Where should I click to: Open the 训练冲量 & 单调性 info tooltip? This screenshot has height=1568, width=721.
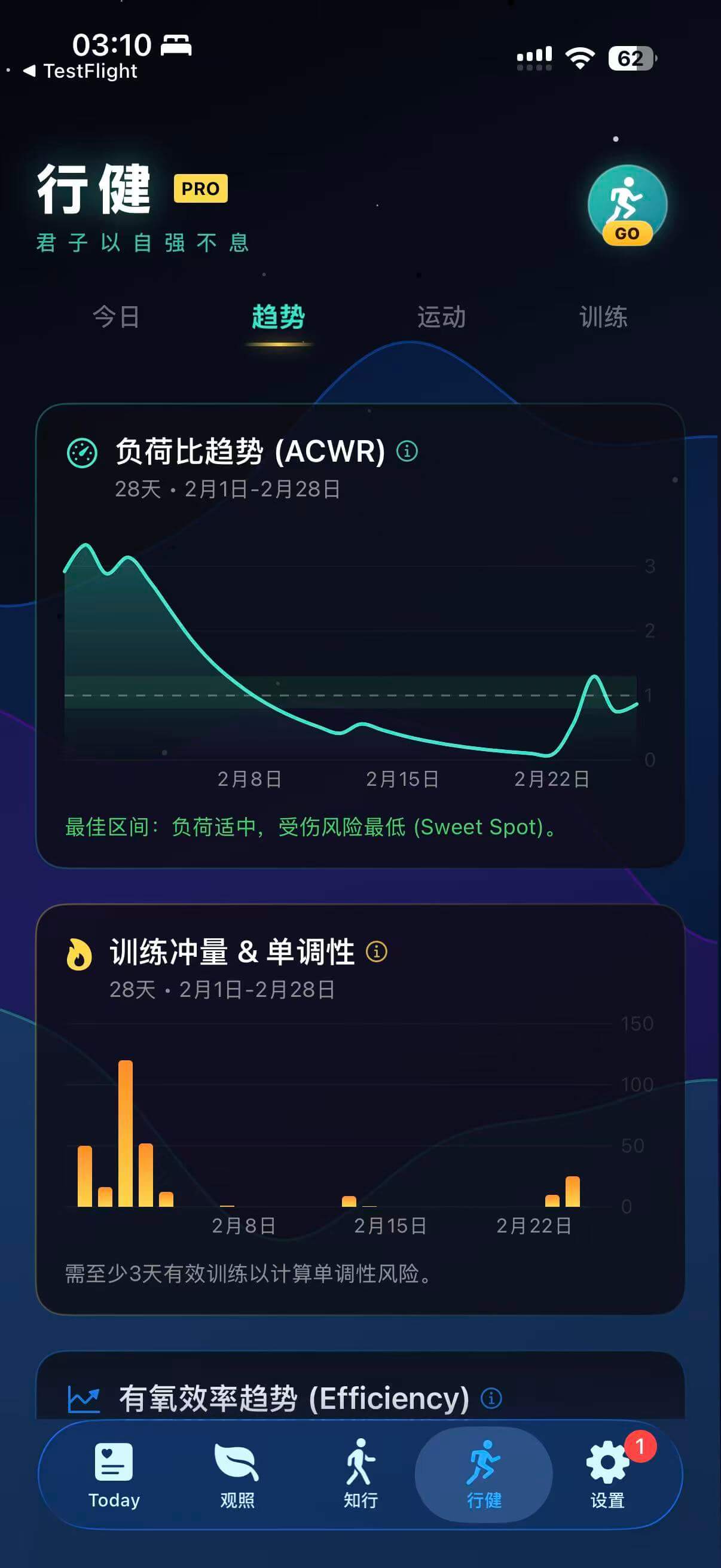point(376,951)
